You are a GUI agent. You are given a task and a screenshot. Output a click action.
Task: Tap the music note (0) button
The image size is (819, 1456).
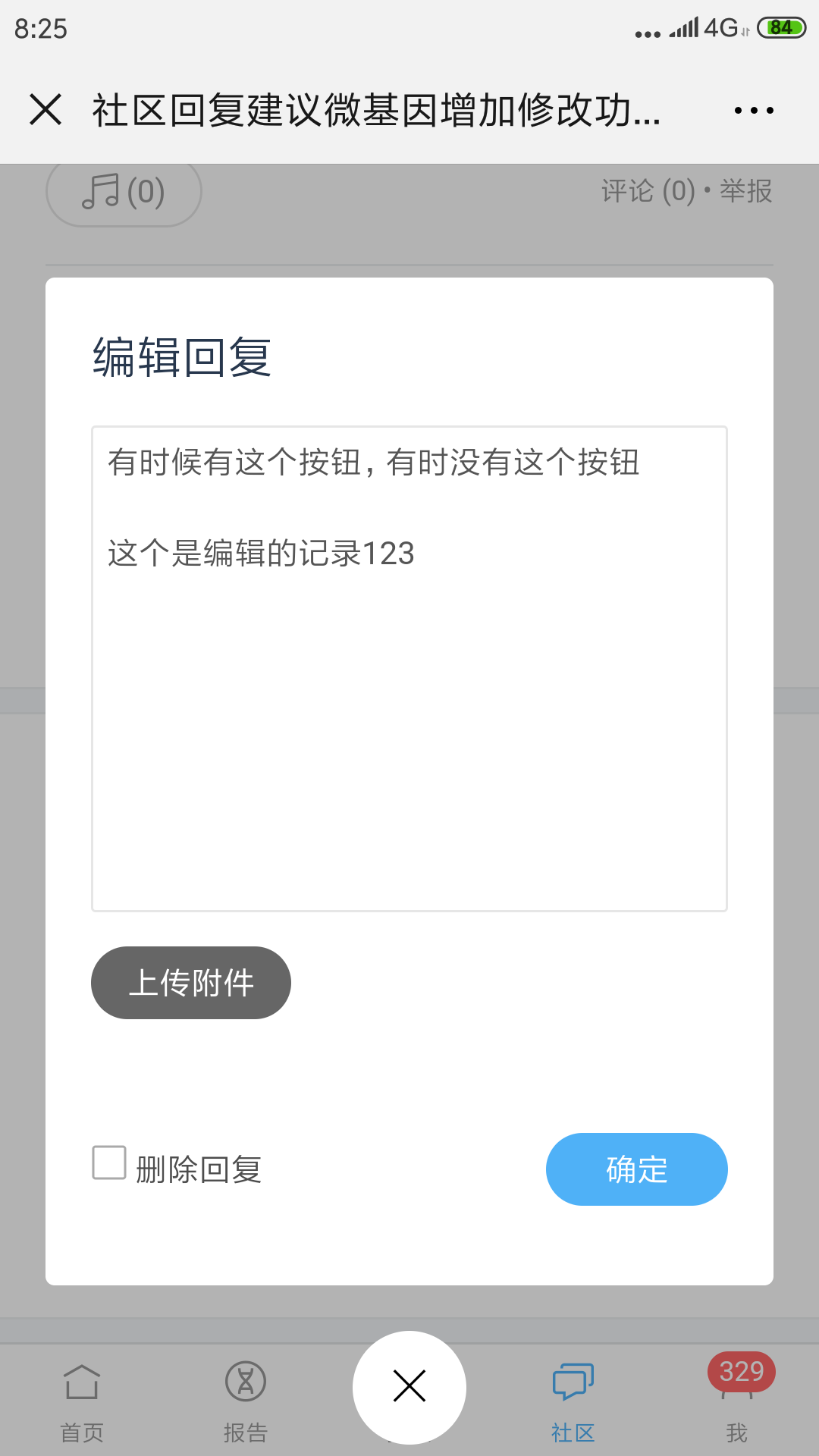coord(124,191)
